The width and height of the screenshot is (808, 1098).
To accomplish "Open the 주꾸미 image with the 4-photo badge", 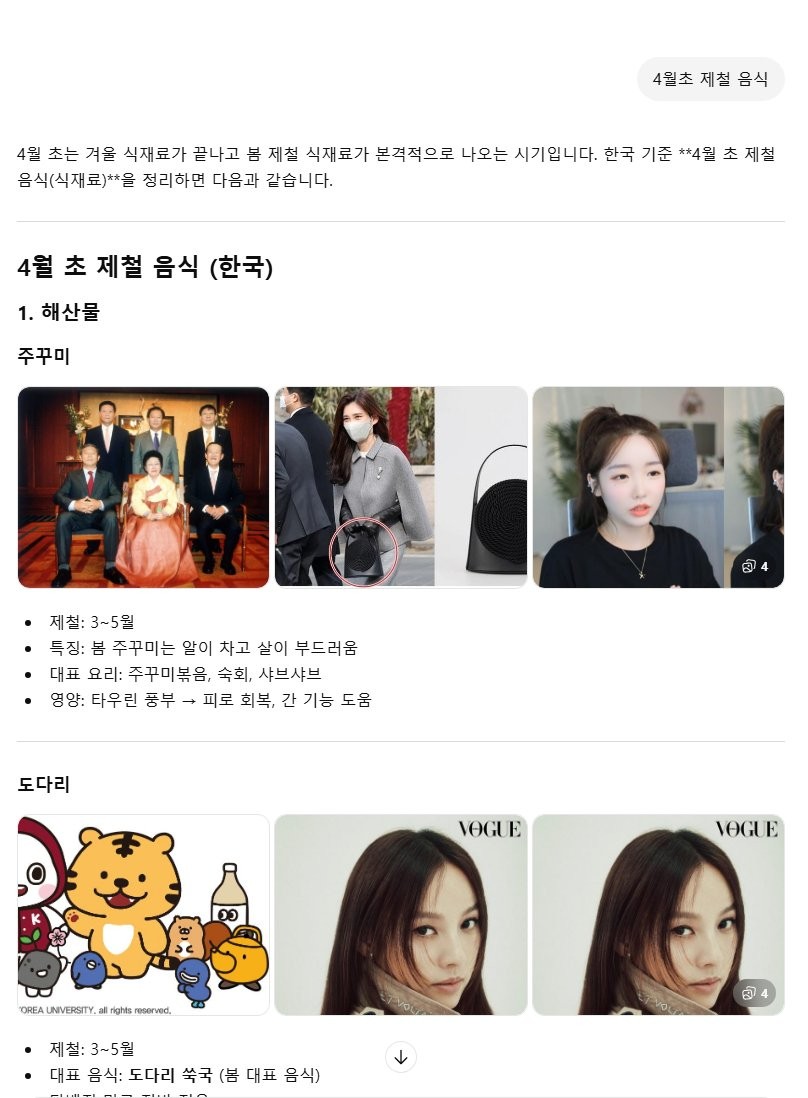I will (658, 487).
